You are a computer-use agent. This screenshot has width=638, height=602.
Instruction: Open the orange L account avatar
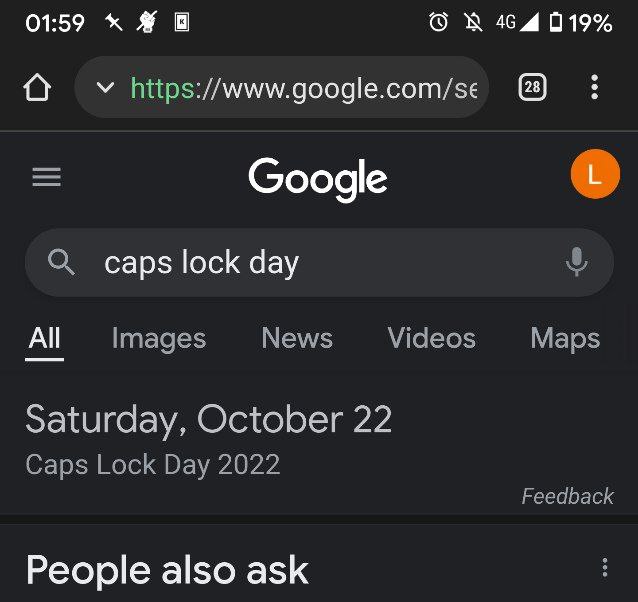pos(594,176)
